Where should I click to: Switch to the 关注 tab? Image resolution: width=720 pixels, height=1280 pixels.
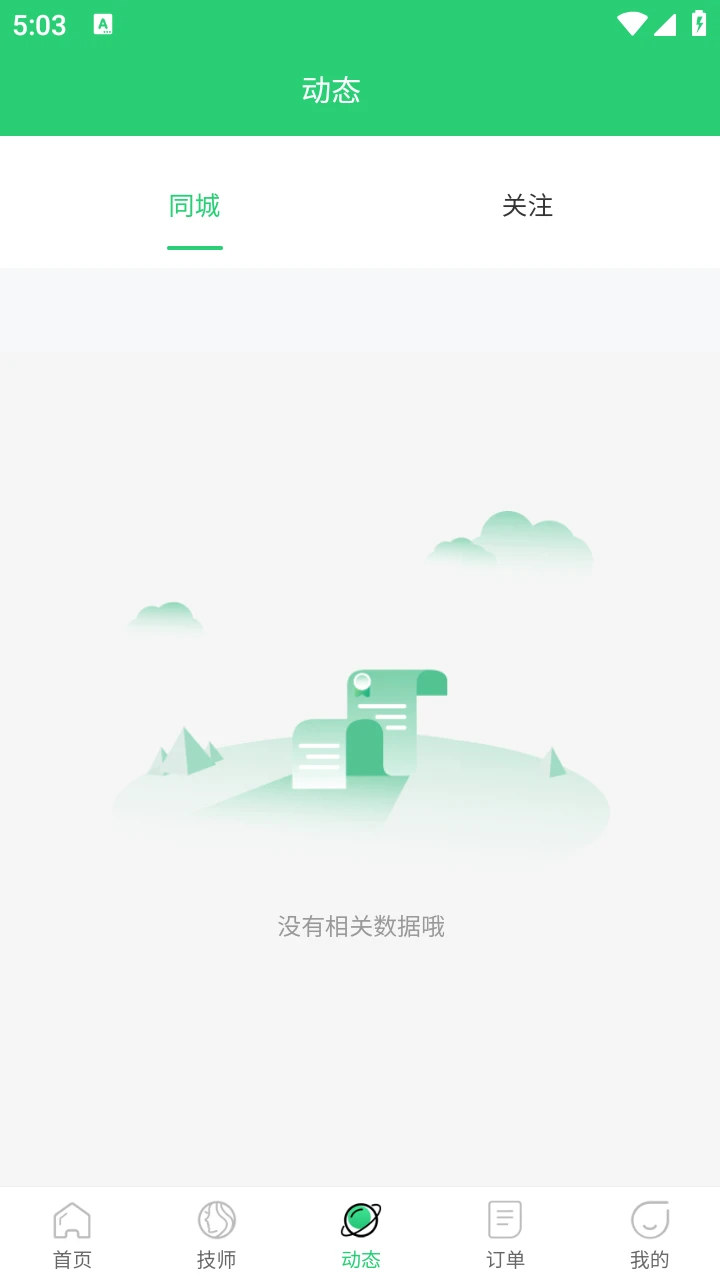tap(528, 206)
